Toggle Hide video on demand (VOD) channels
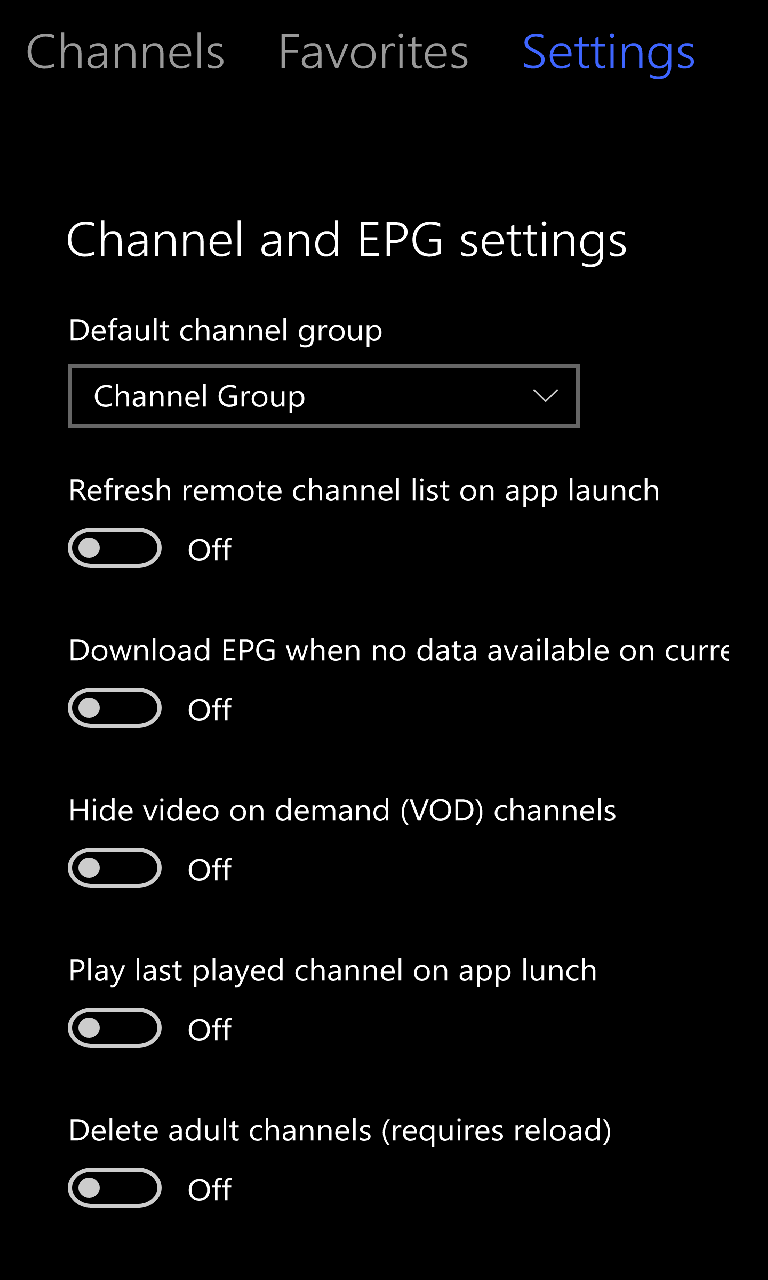The image size is (768, 1280). click(114, 868)
